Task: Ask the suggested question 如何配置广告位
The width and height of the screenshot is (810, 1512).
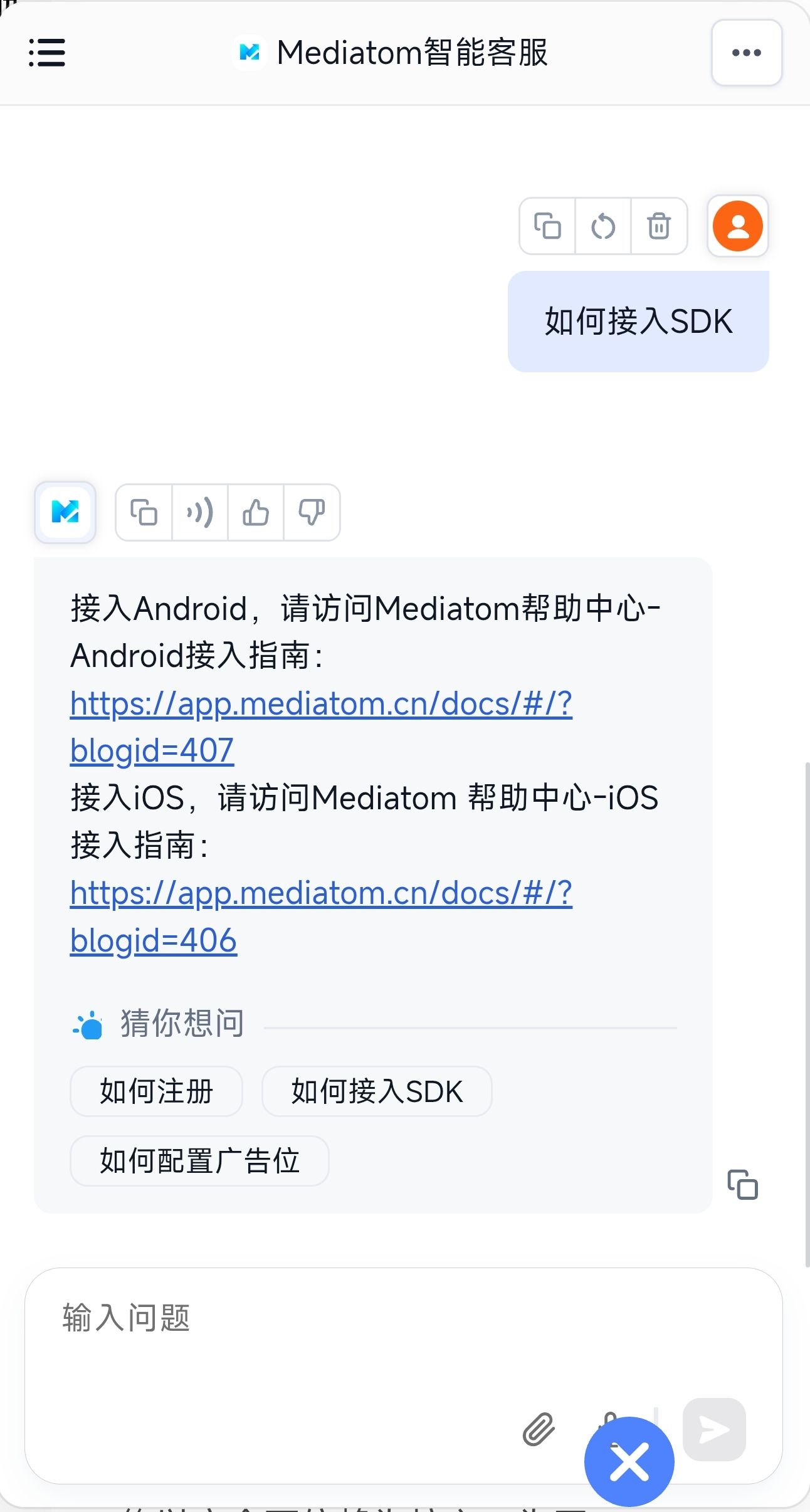Action: tap(199, 1161)
